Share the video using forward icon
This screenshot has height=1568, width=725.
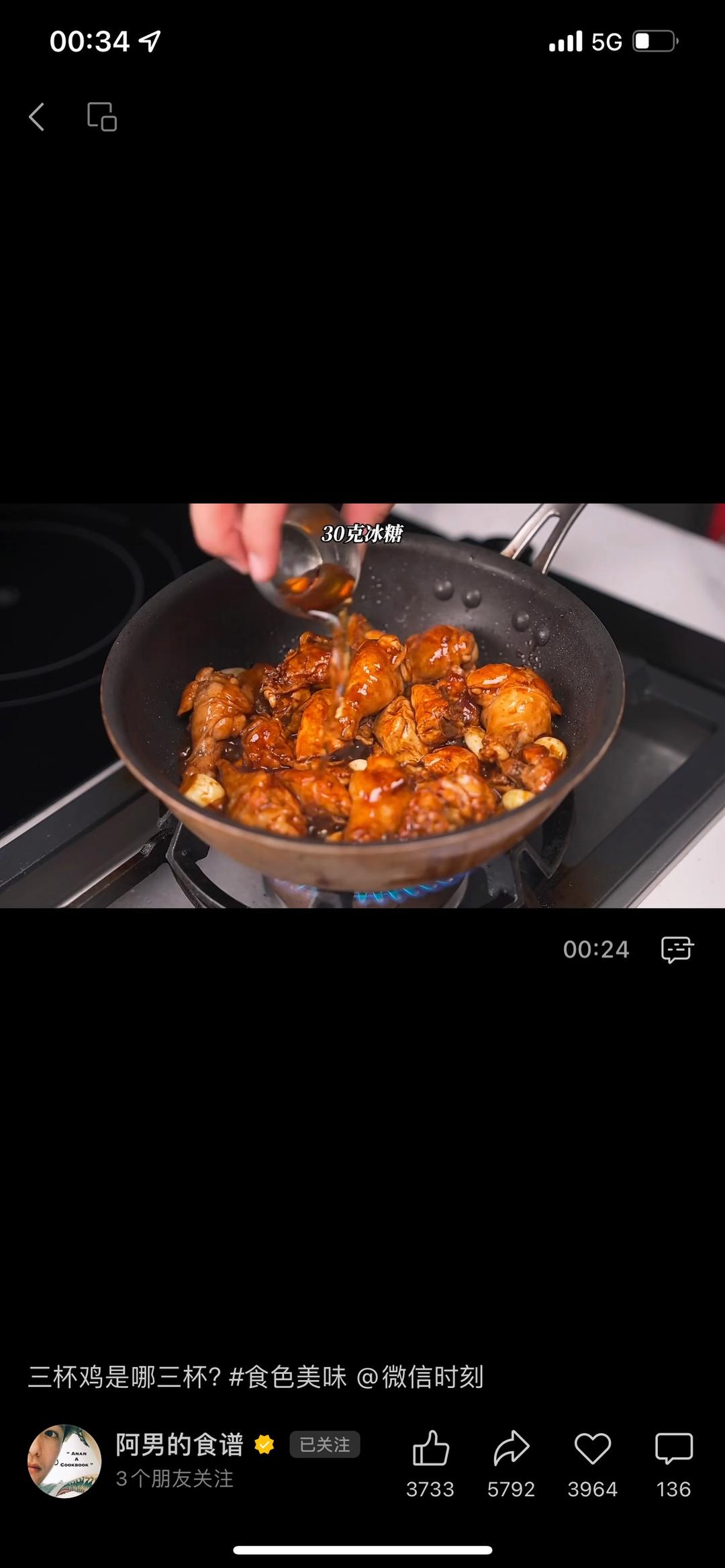[x=511, y=1447]
